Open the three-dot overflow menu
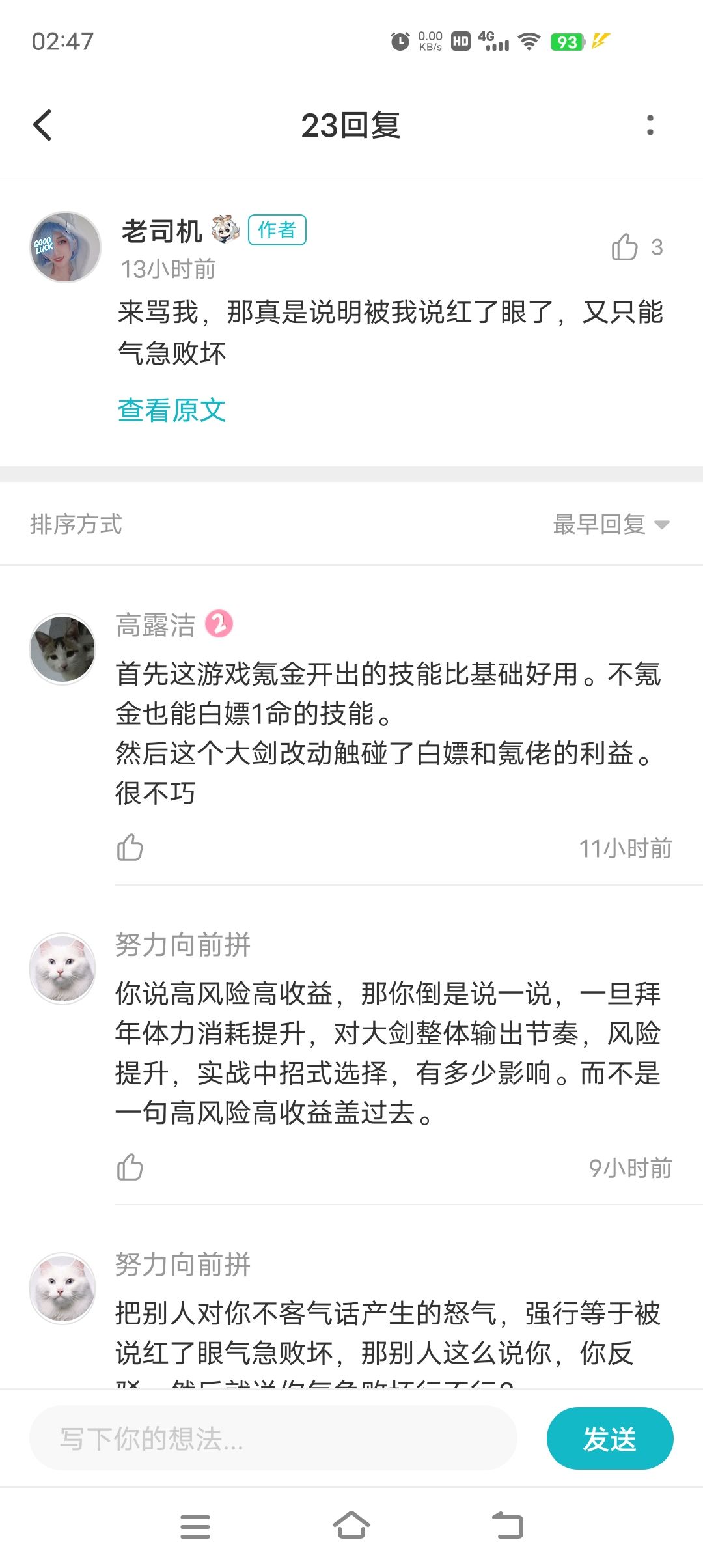Screen dimensions: 703x1568 (x=650, y=125)
